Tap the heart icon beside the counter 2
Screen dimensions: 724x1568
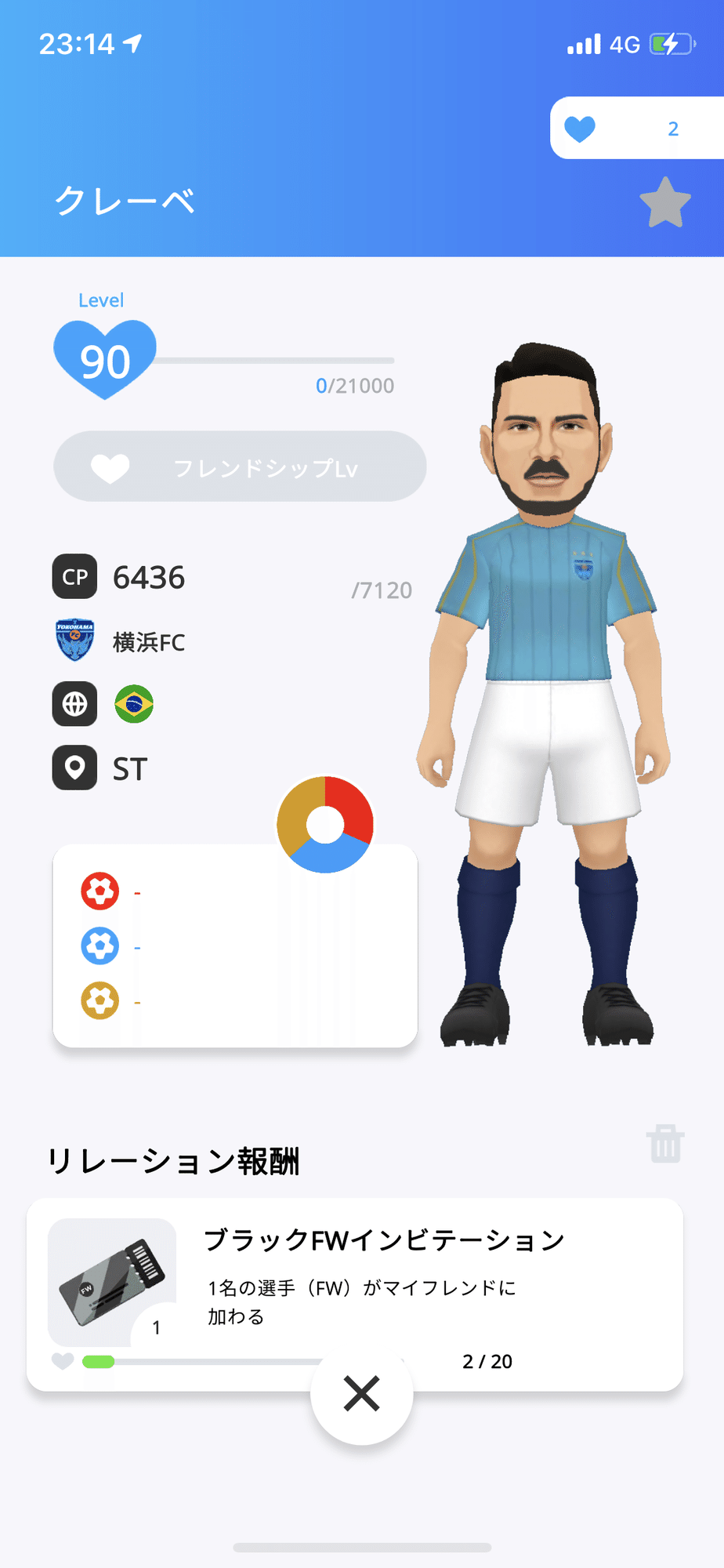pos(579,129)
